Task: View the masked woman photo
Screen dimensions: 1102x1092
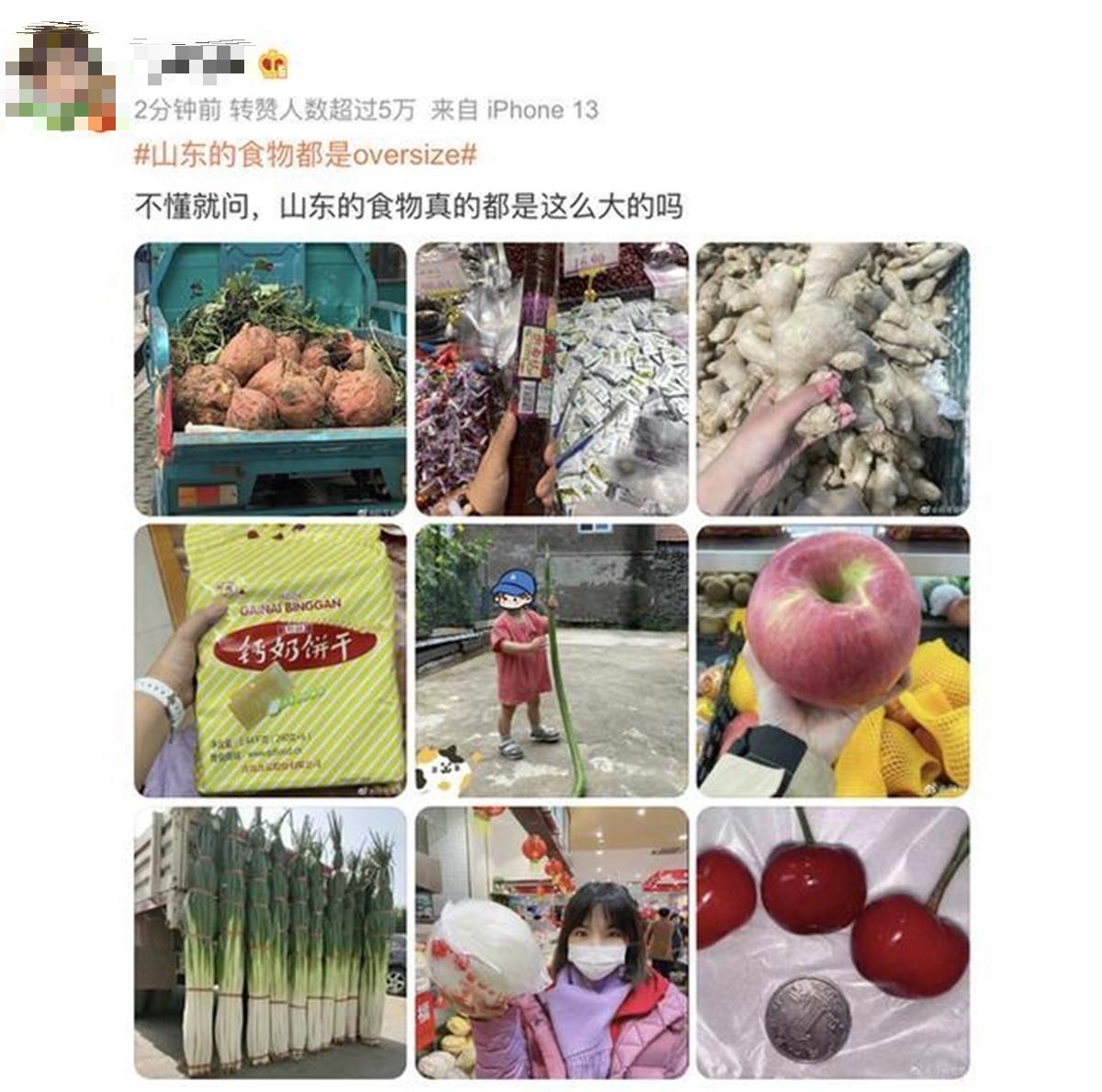Action: pos(551,942)
